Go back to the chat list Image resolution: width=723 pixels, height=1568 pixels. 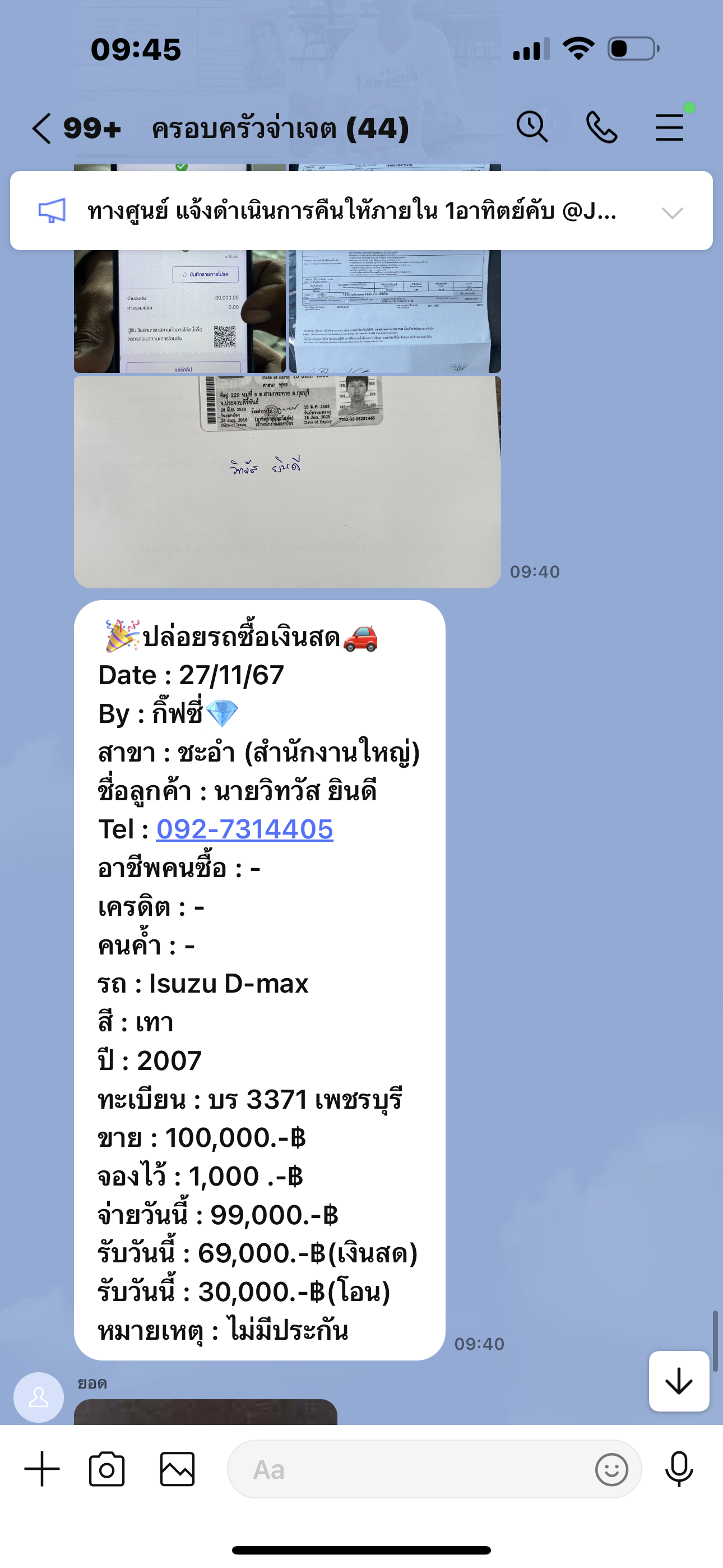pyautogui.click(x=41, y=128)
